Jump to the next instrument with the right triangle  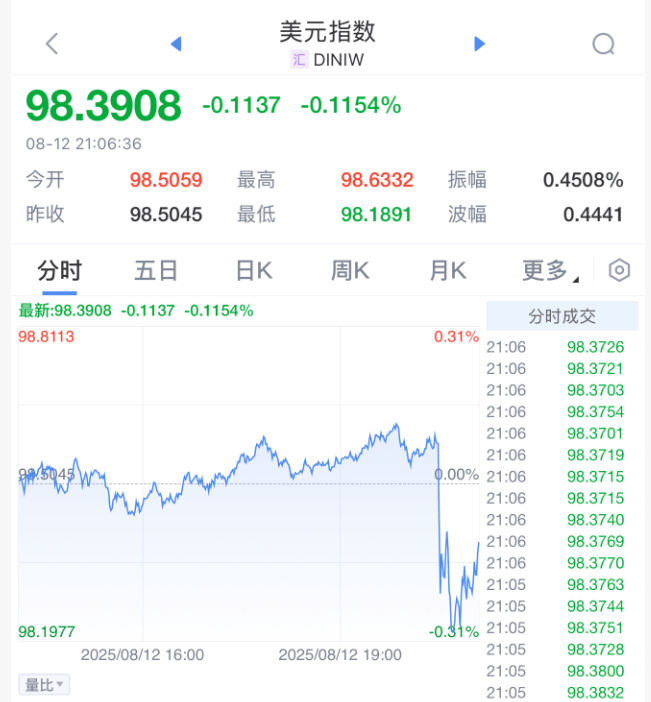click(x=479, y=44)
